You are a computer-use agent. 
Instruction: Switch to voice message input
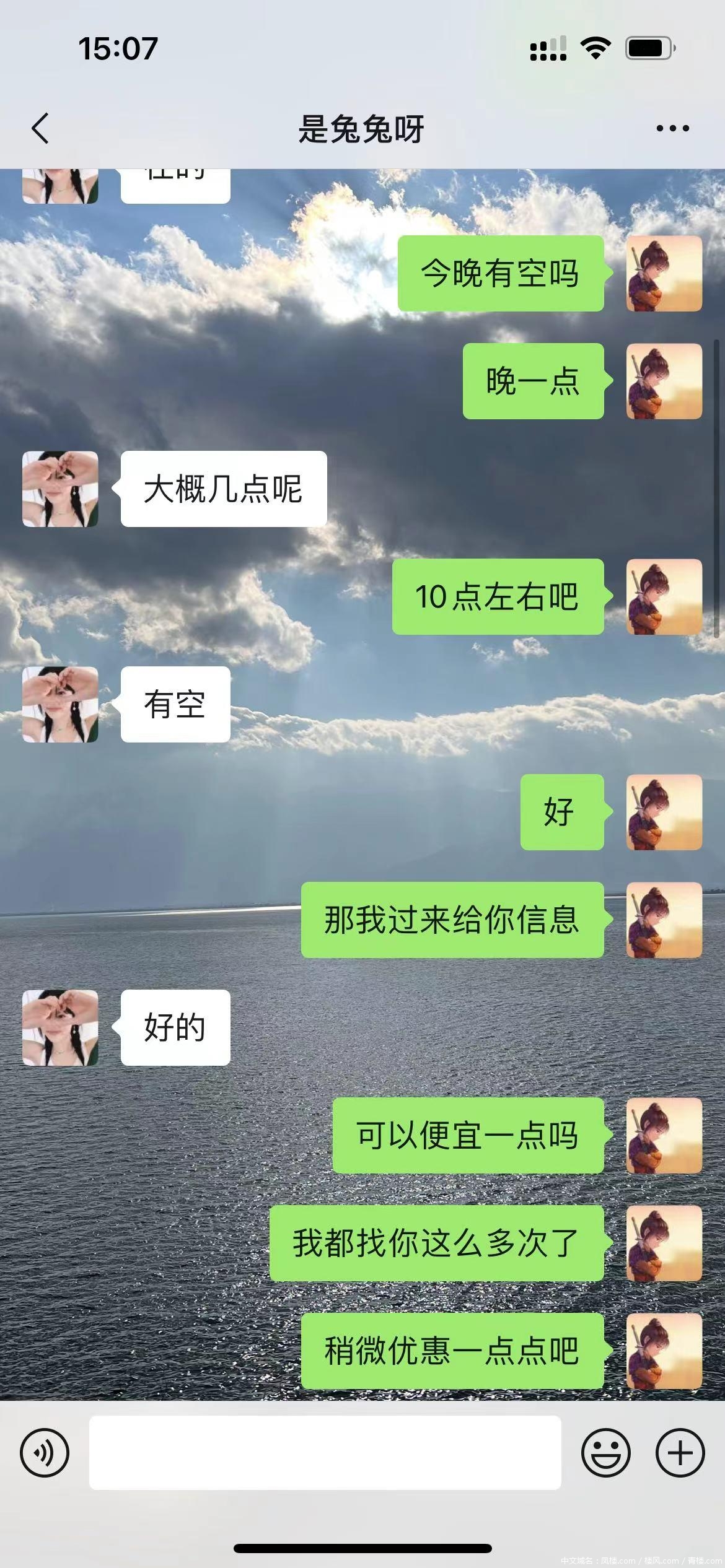45,1453
